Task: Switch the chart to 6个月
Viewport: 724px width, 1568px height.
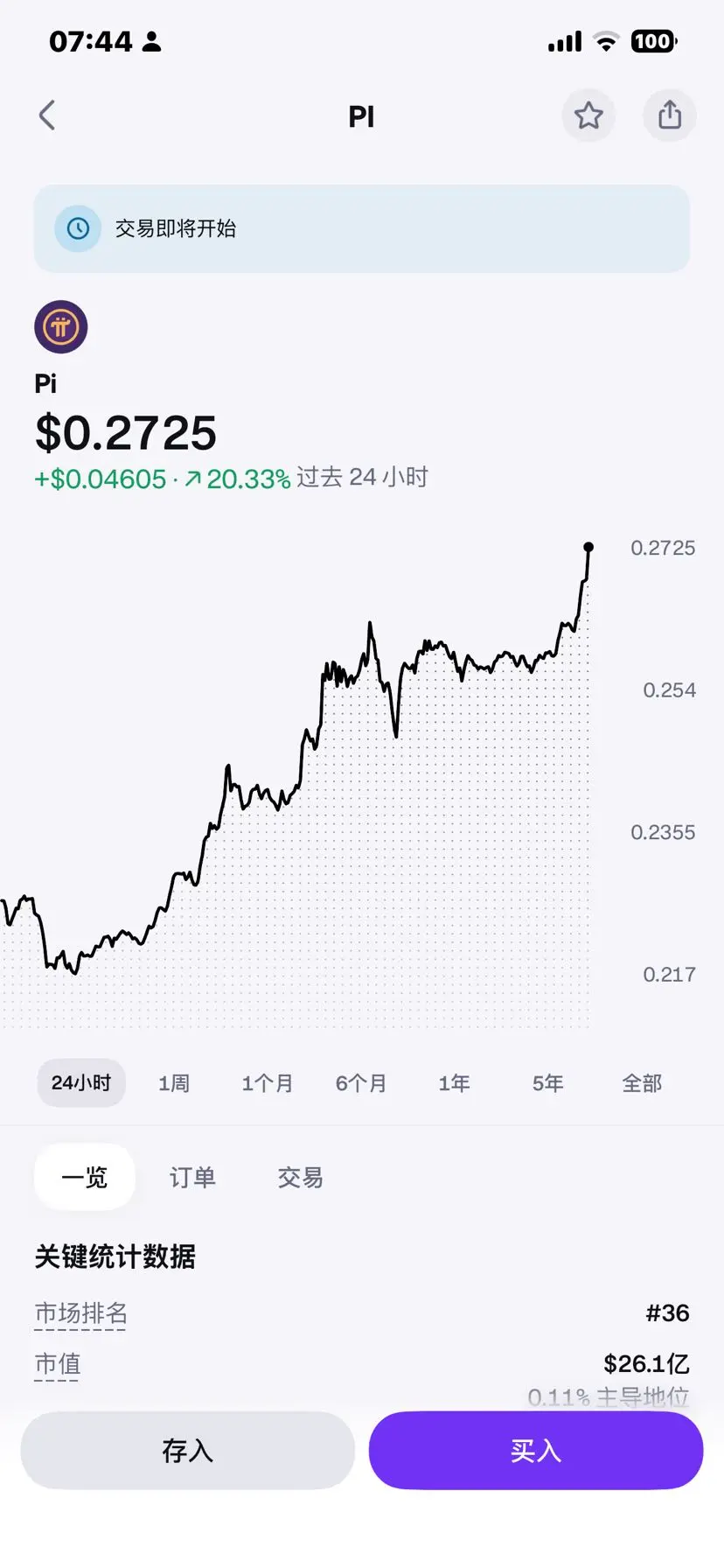Action: coord(361,1083)
